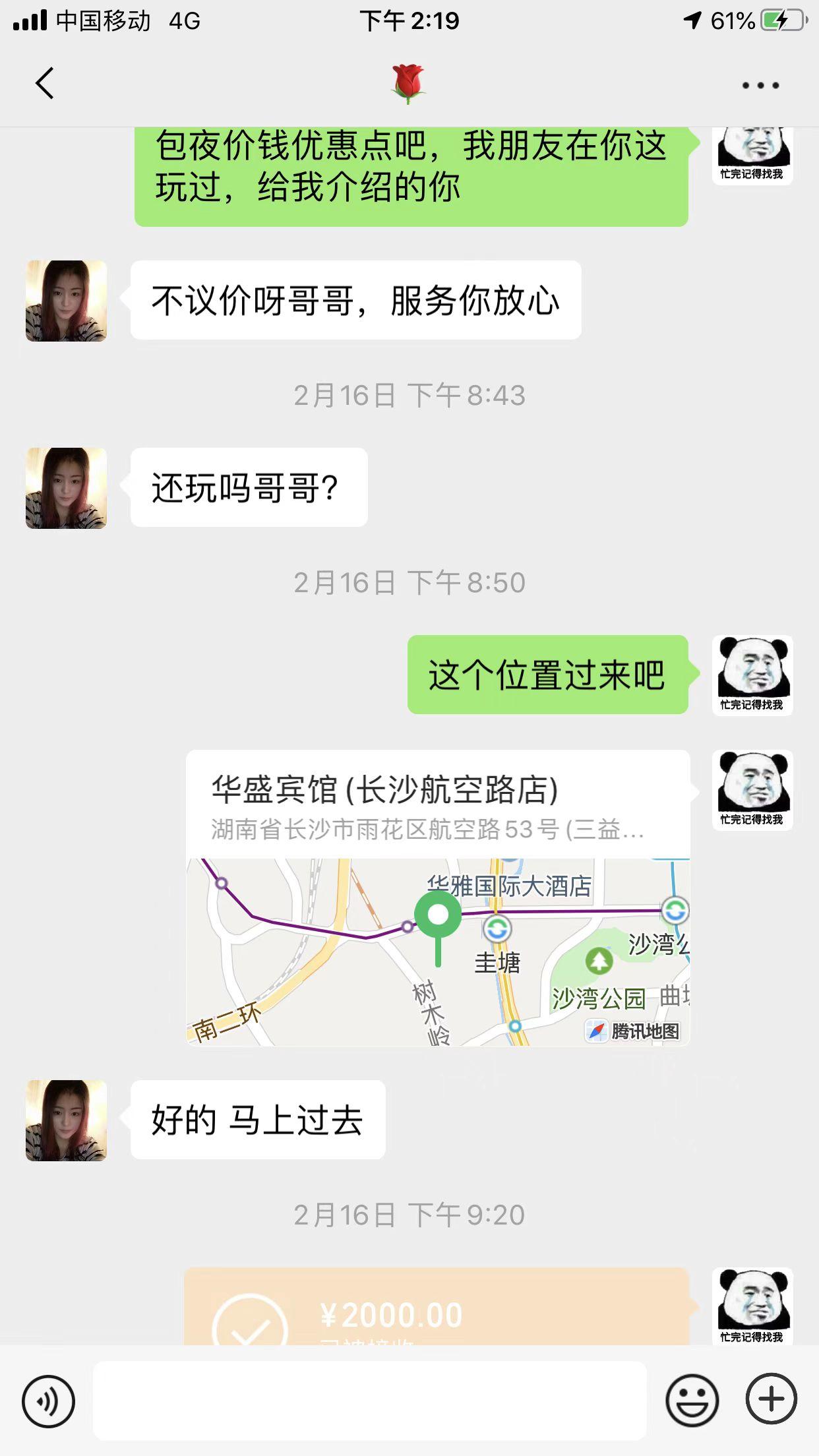Tap the message text input field
The width and height of the screenshot is (819, 1456).
369,1401
